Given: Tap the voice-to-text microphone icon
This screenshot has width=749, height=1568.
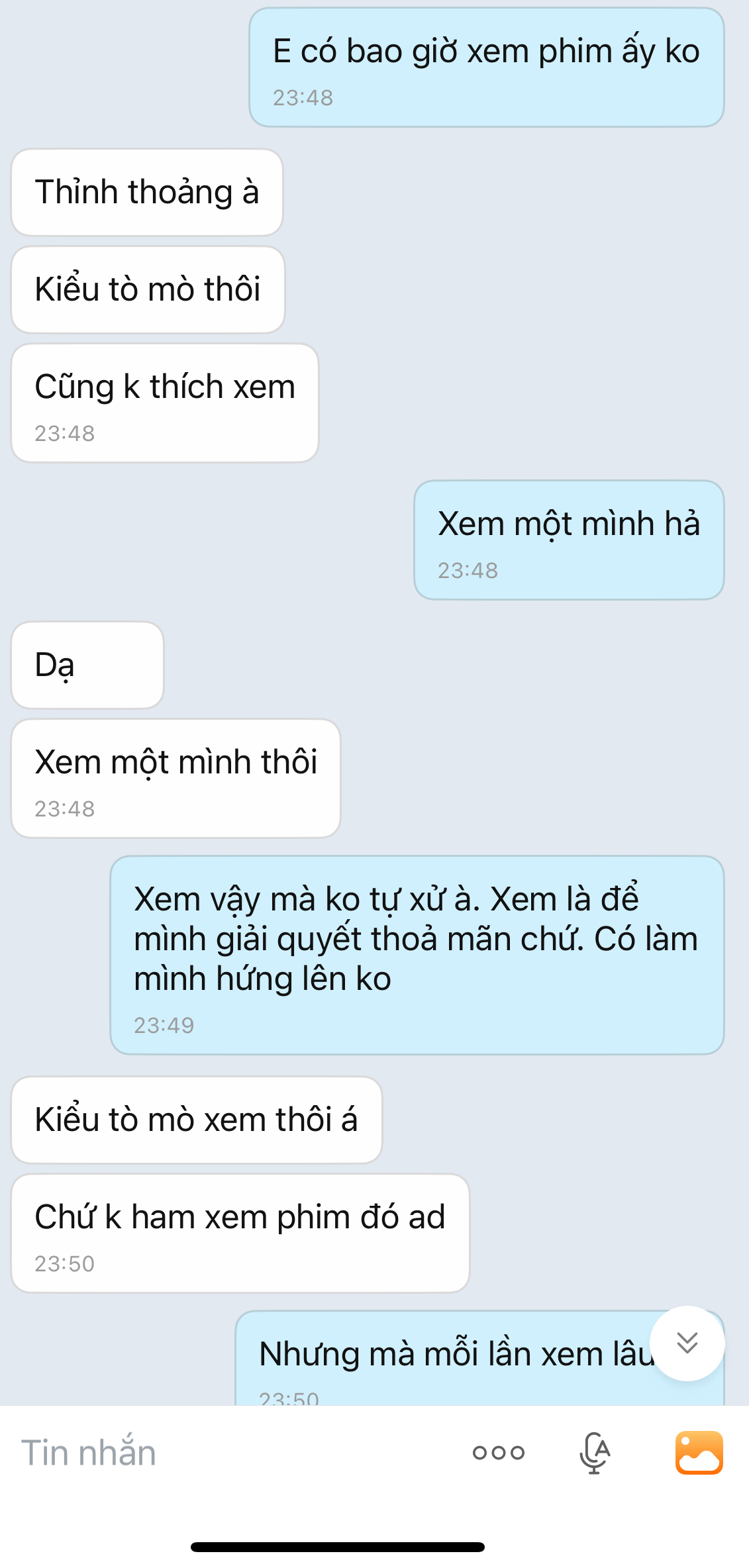Looking at the screenshot, I should (x=595, y=1453).
